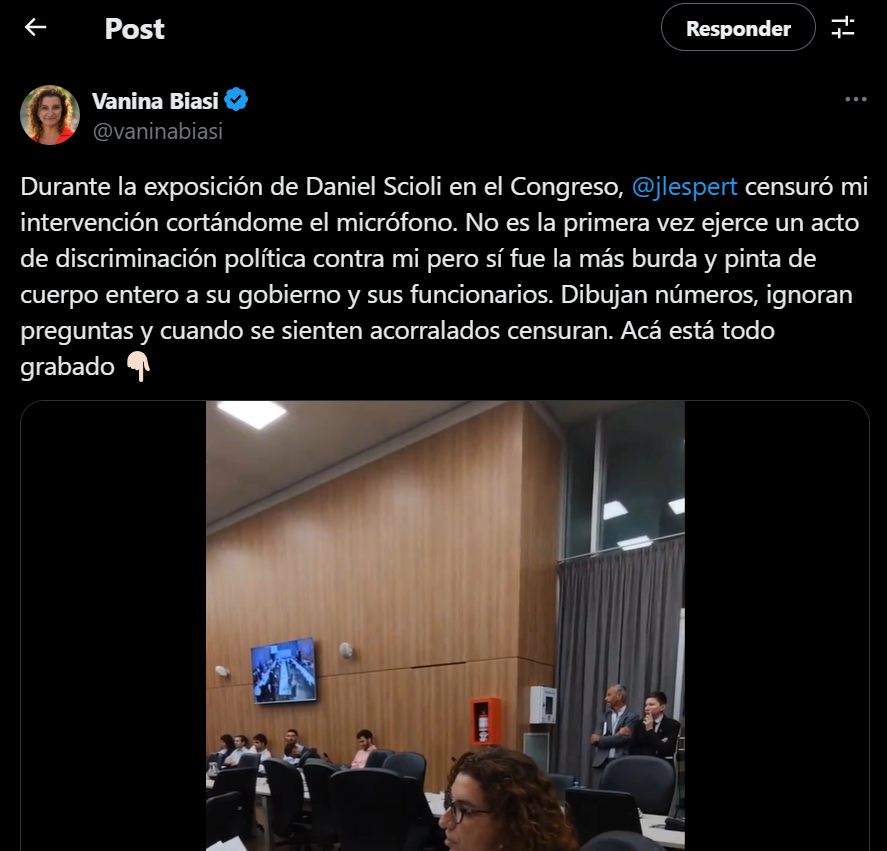Open Vanina Biasi's profile picture
This screenshot has width=887, height=851.
pyautogui.click(x=50, y=115)
